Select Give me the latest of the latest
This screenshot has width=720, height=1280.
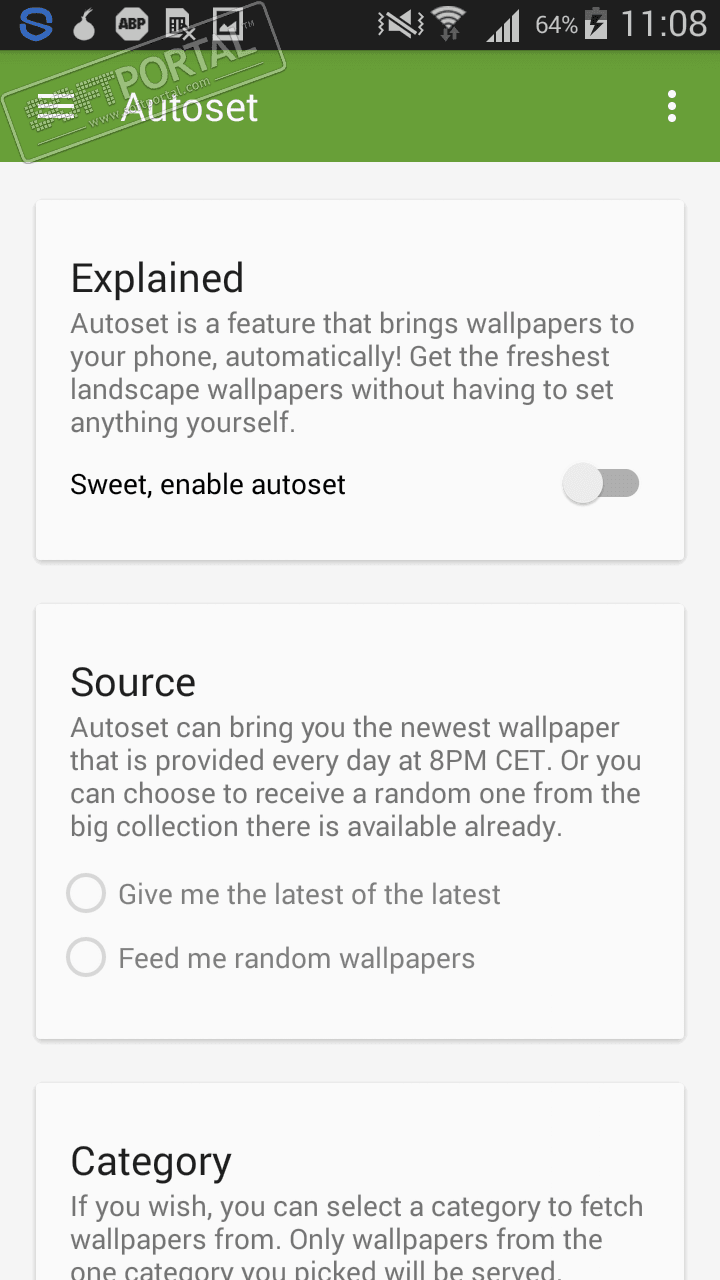[x=86, y=894]
